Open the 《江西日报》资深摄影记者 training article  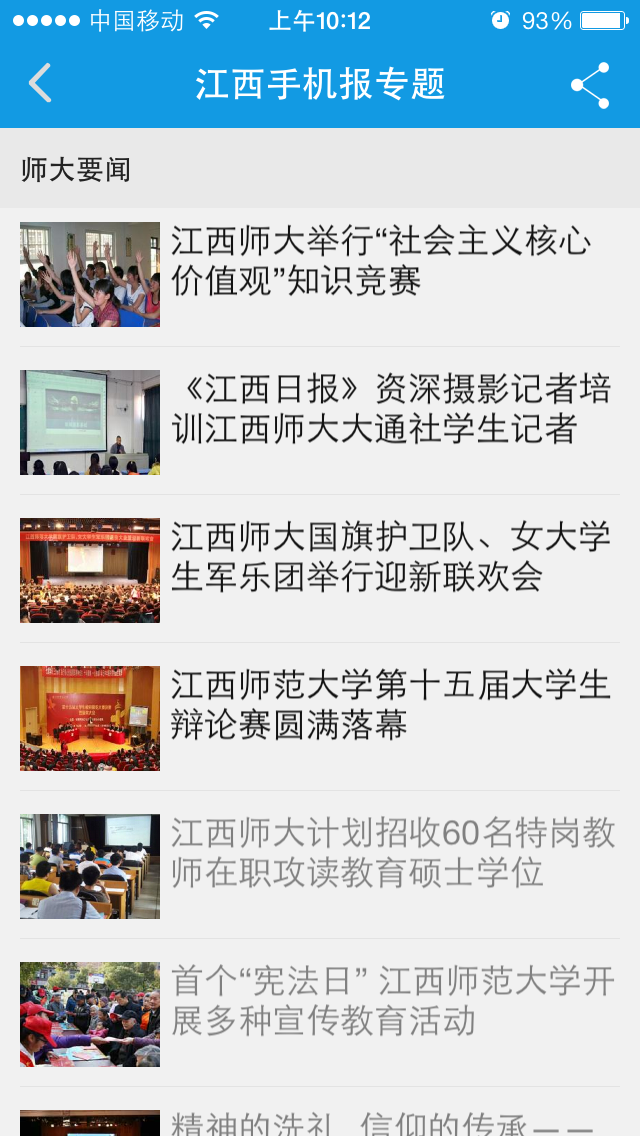pos(320,422)
